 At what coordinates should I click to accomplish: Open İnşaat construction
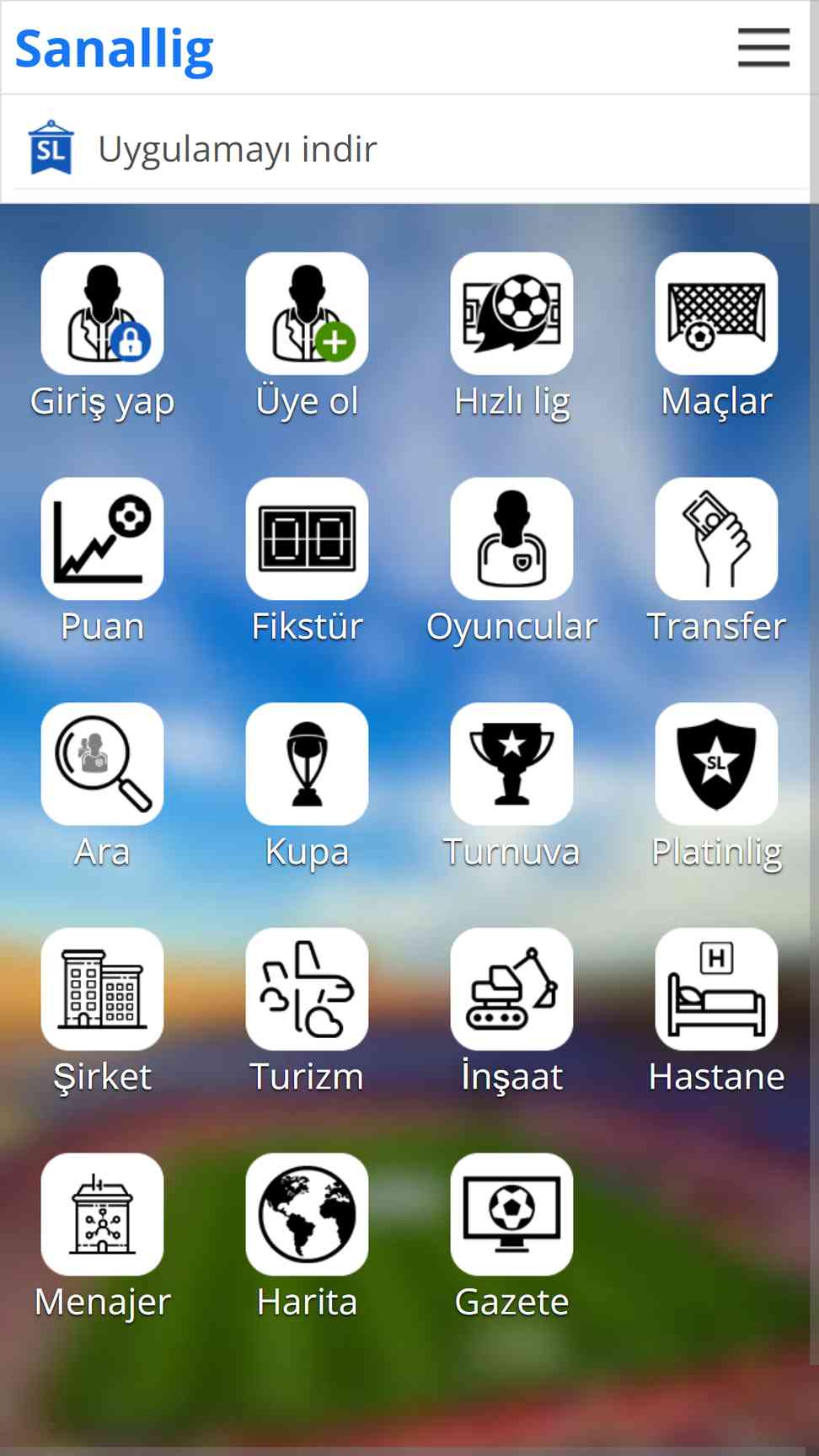click(x=511, y=988)
